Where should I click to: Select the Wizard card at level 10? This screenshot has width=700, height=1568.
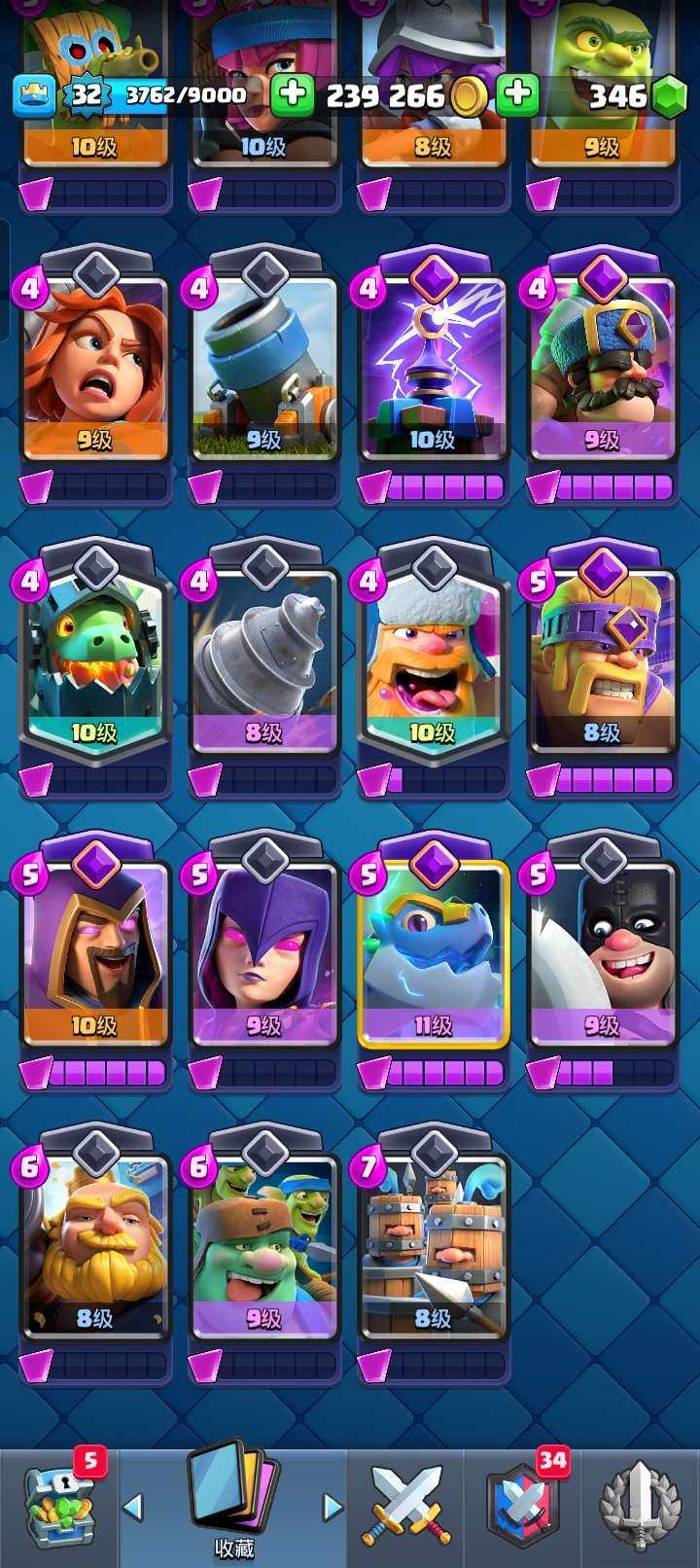[x=95, y=951]
